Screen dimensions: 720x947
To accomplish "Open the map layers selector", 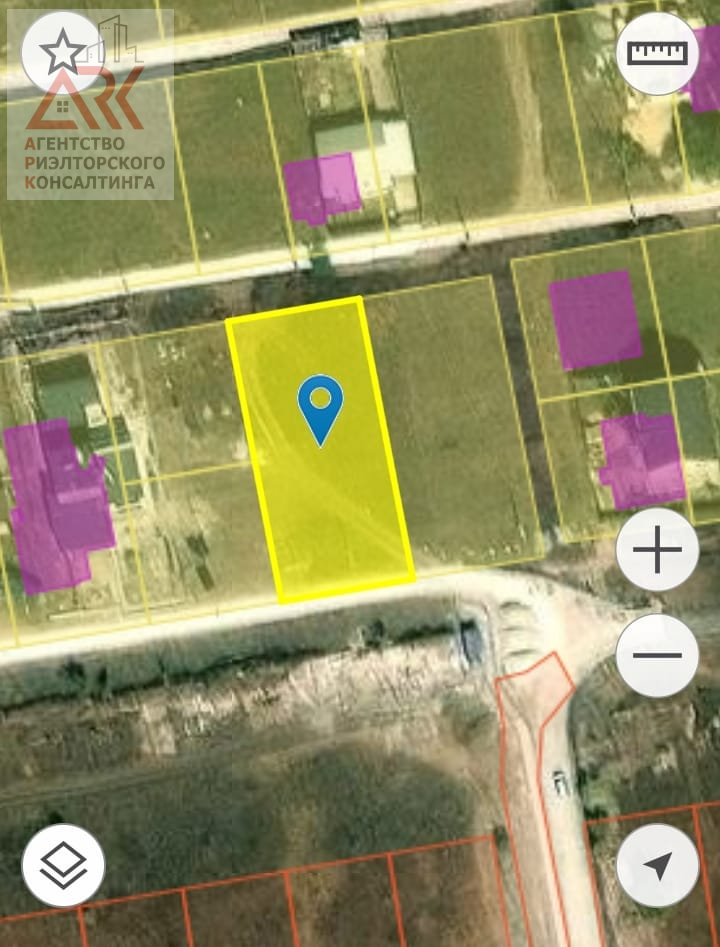I will (63, 865).
